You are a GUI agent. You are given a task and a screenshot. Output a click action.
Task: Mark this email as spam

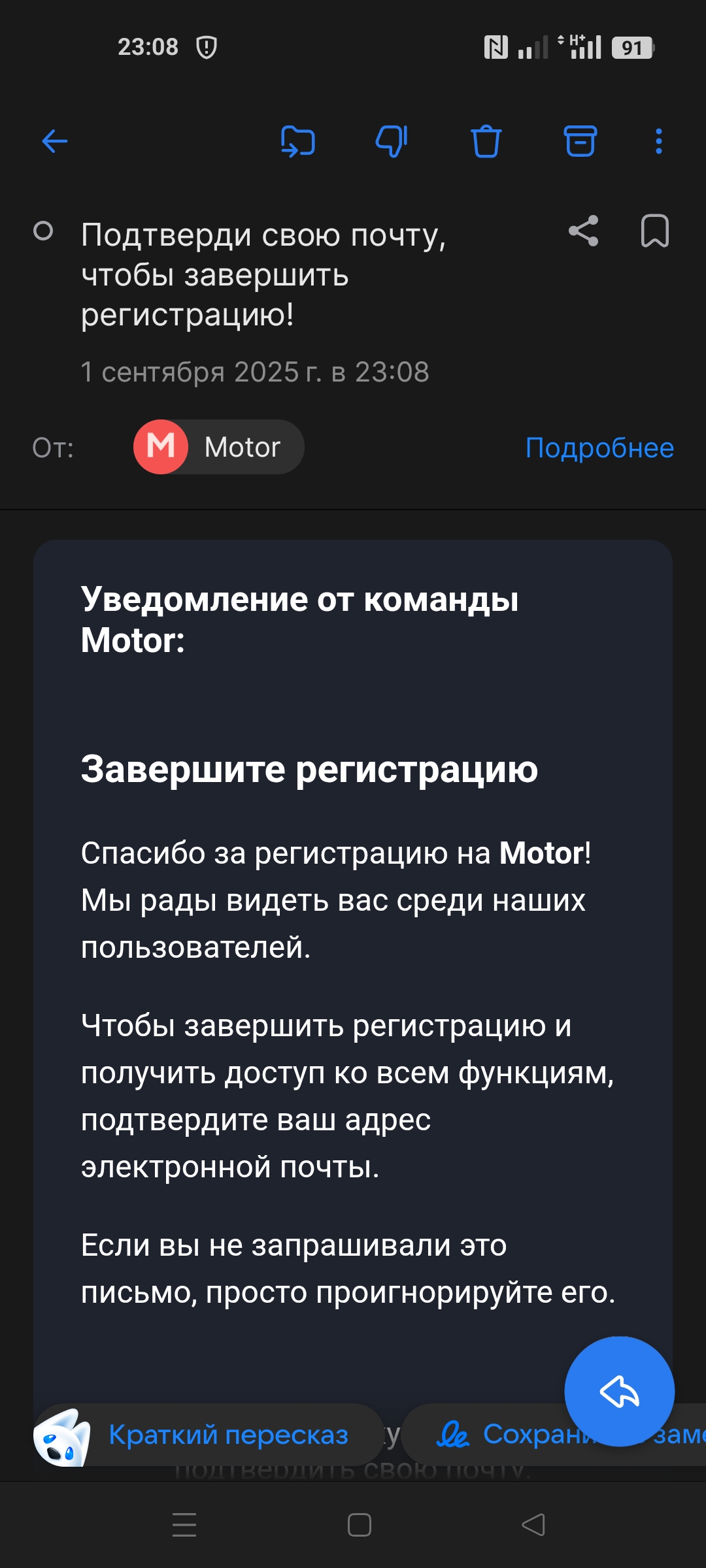tap(392, 141)
